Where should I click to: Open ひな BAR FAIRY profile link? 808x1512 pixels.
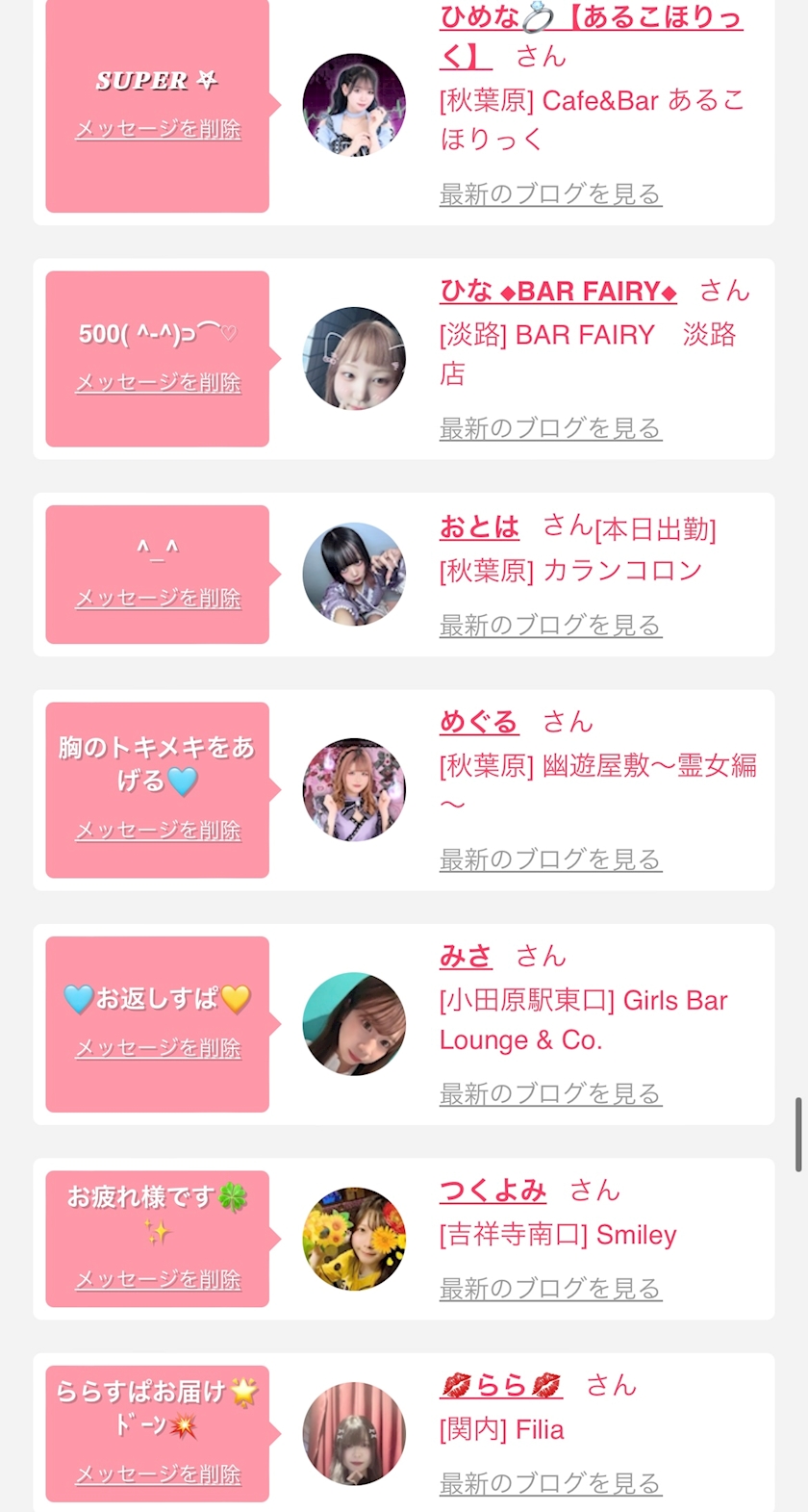point(558,292)
